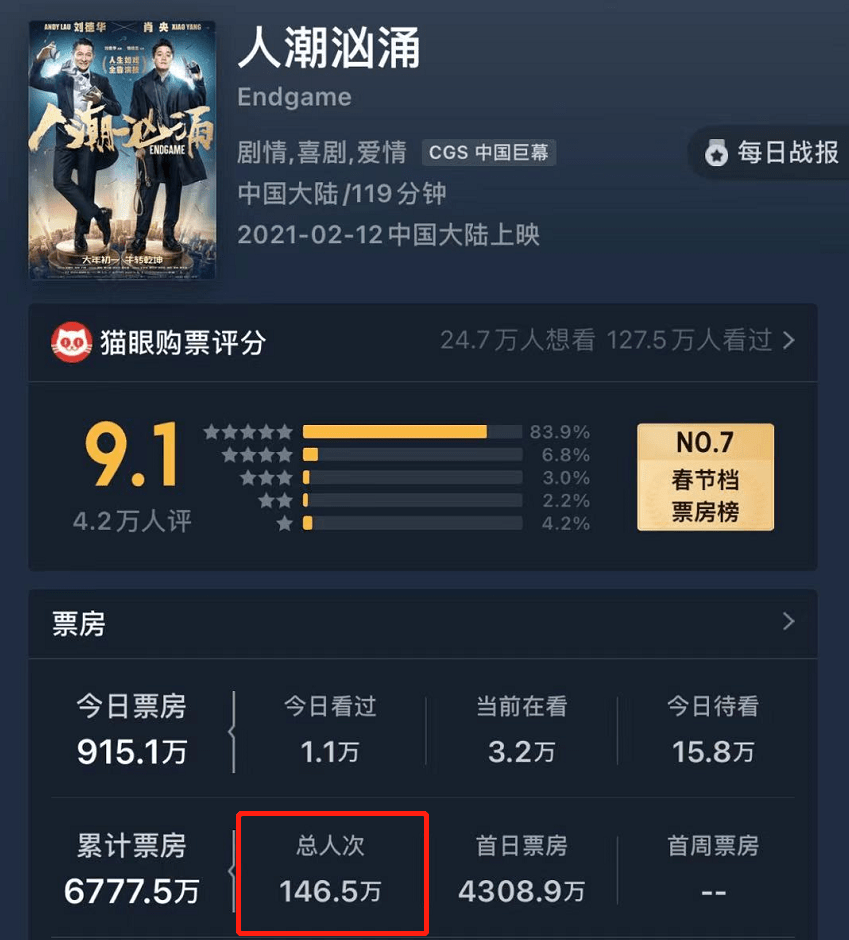
Task: Expand the 票房 box office section
Action: click(x=787, y=622)
